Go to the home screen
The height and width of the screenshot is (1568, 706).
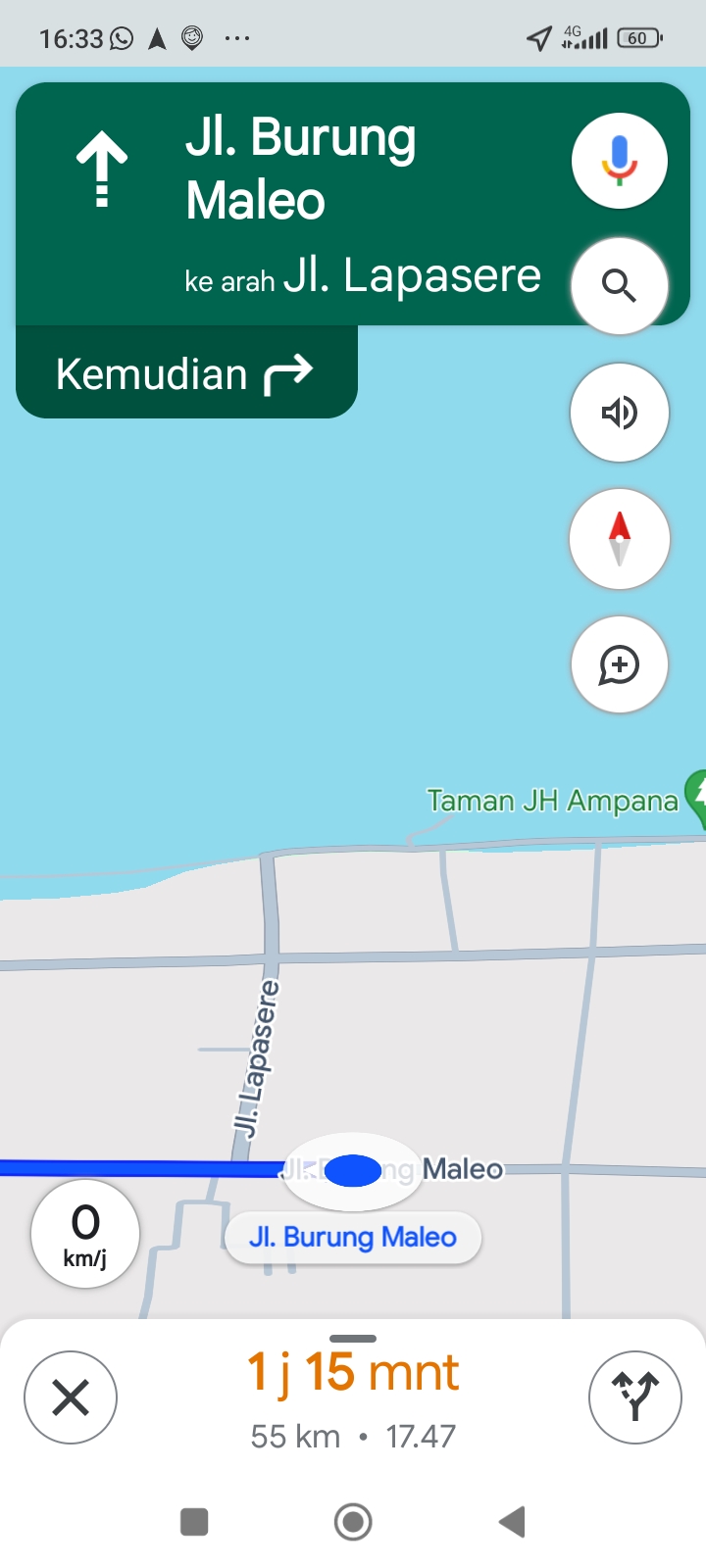pyautogui.click(x=353, y=1522)
